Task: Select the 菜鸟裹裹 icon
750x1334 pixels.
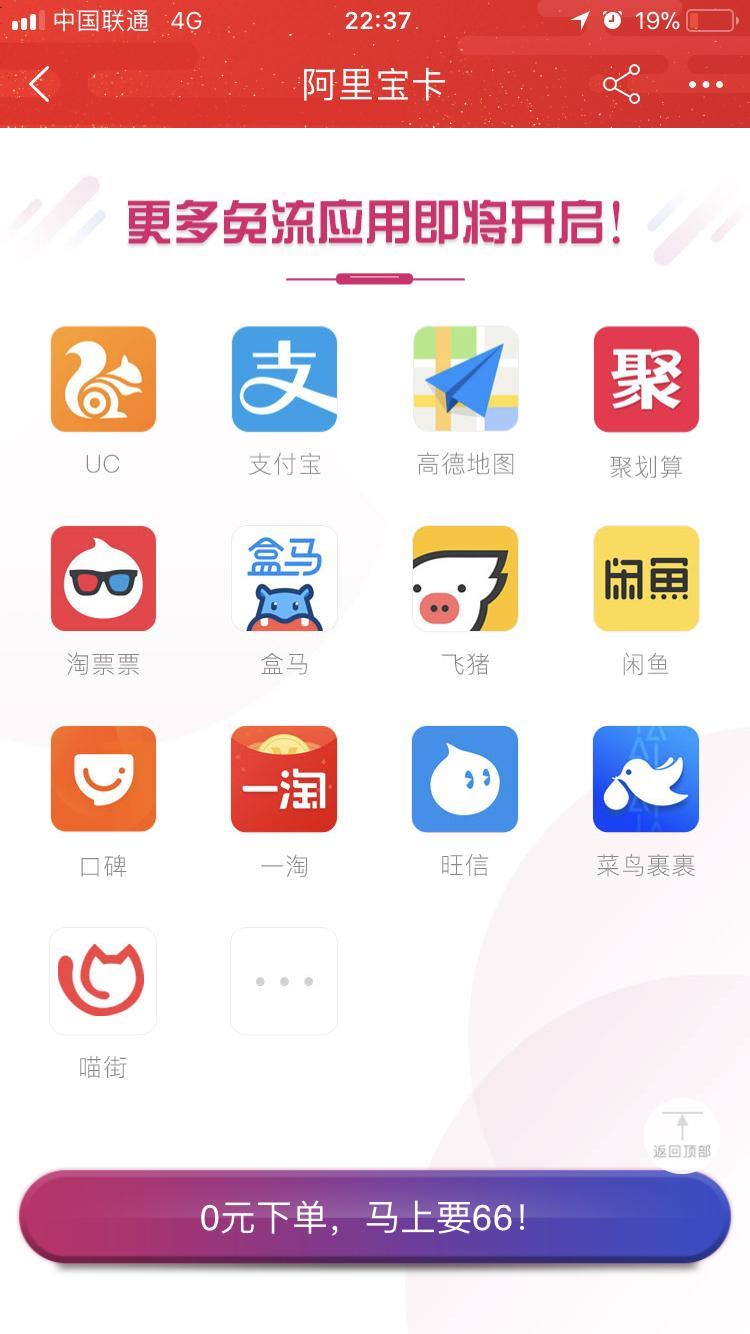Action: tap(646, 779)
